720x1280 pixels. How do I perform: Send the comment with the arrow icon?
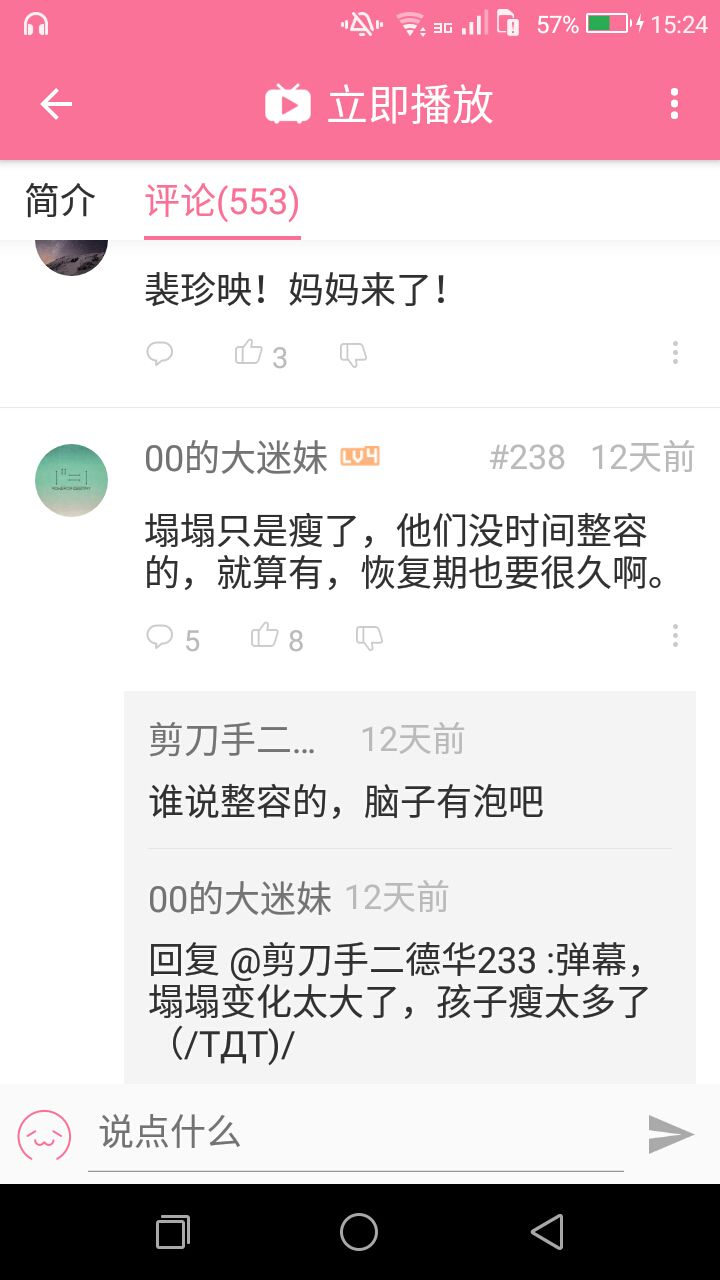coord(670,1134)
